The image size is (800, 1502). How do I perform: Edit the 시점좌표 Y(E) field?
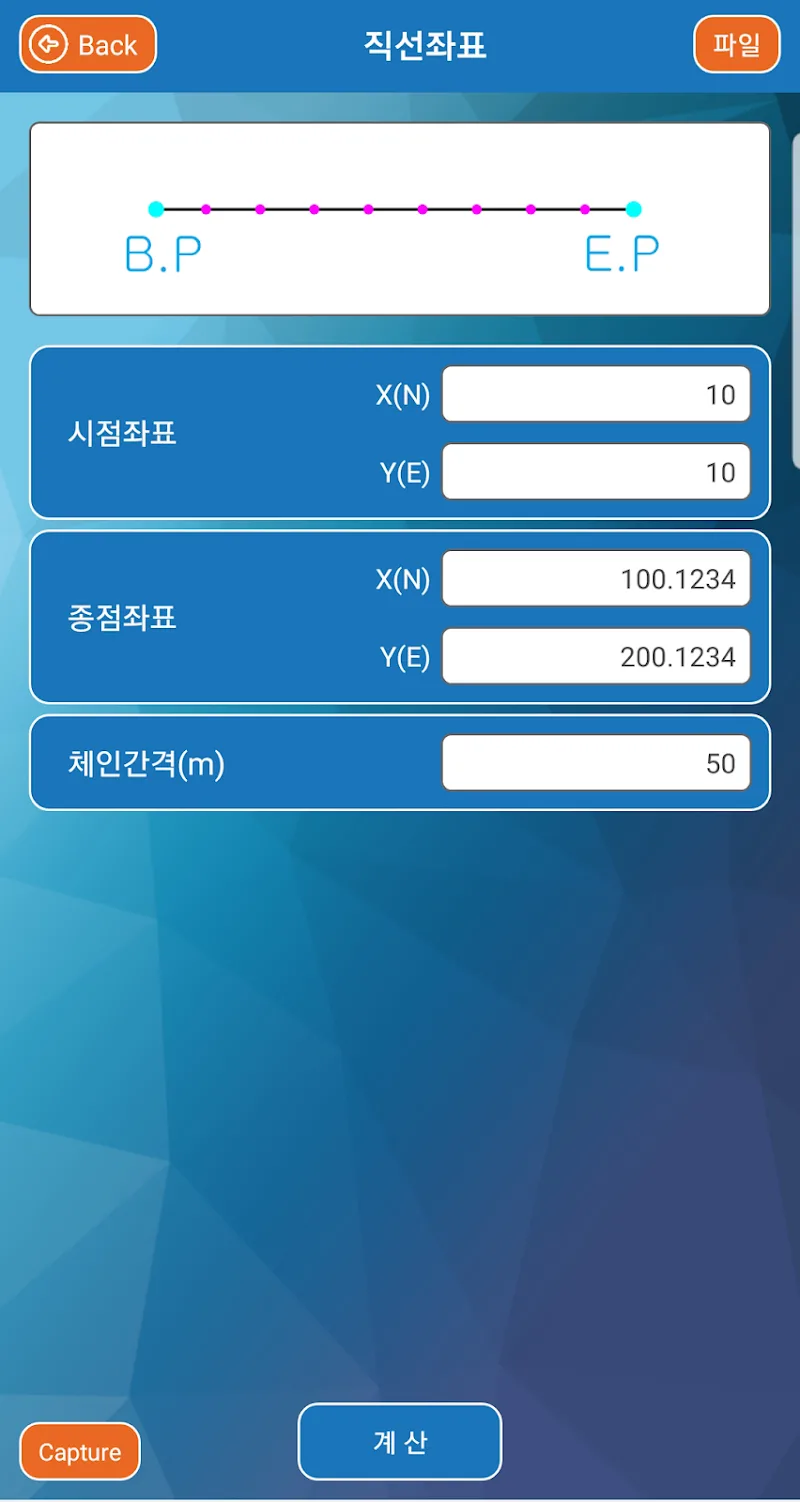(596, 472)
